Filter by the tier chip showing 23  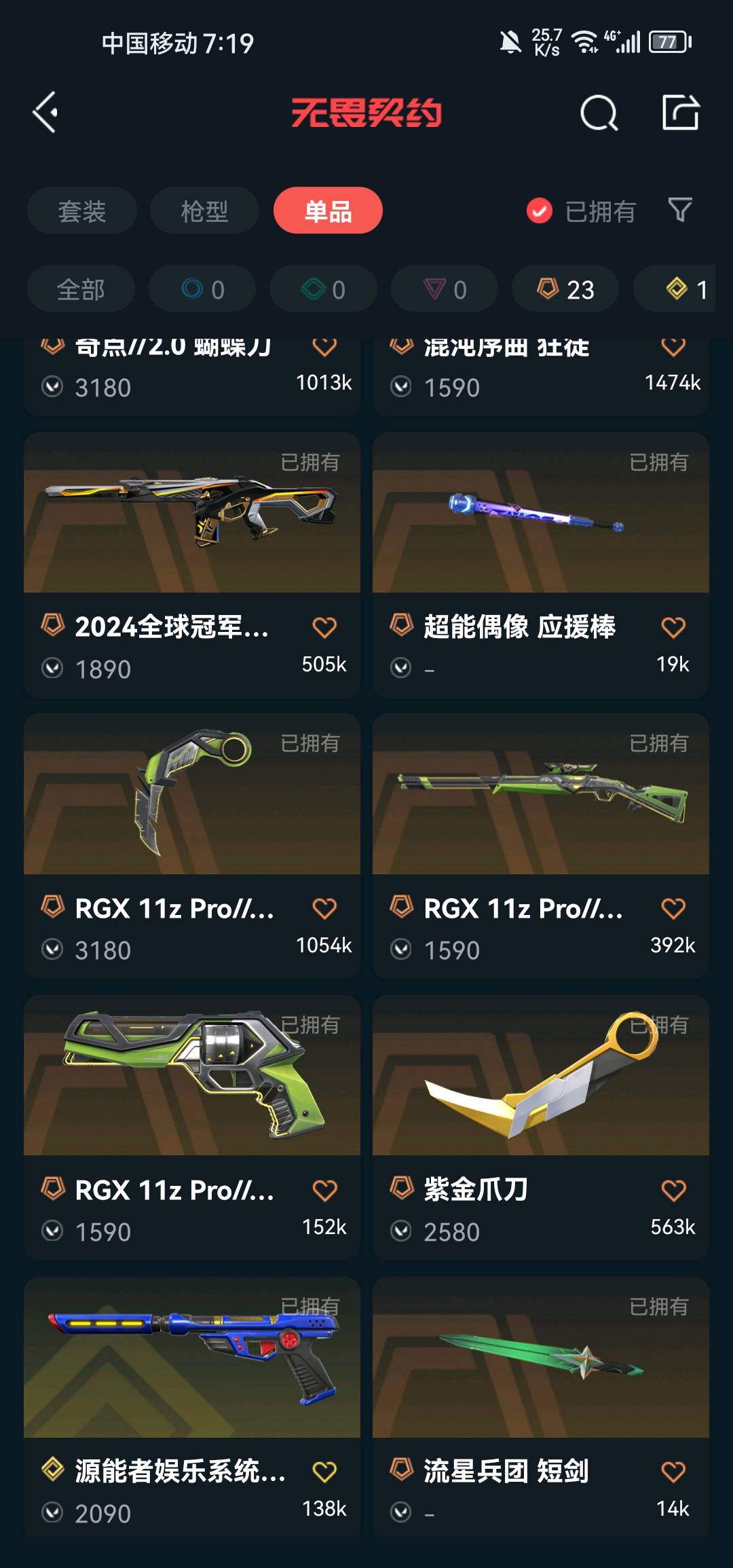click(565, 290)
